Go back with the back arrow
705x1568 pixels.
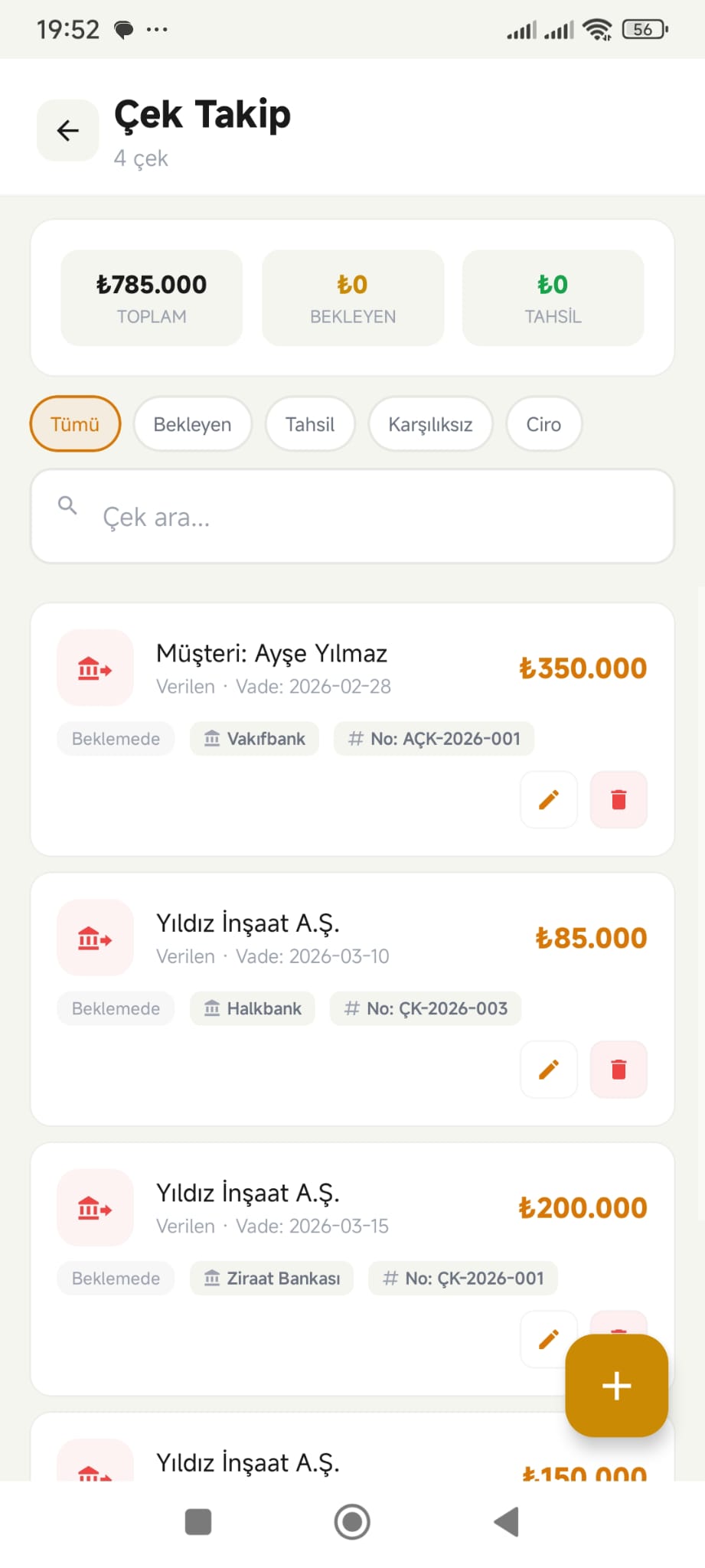pyautogui.click(x=67, y=129)
